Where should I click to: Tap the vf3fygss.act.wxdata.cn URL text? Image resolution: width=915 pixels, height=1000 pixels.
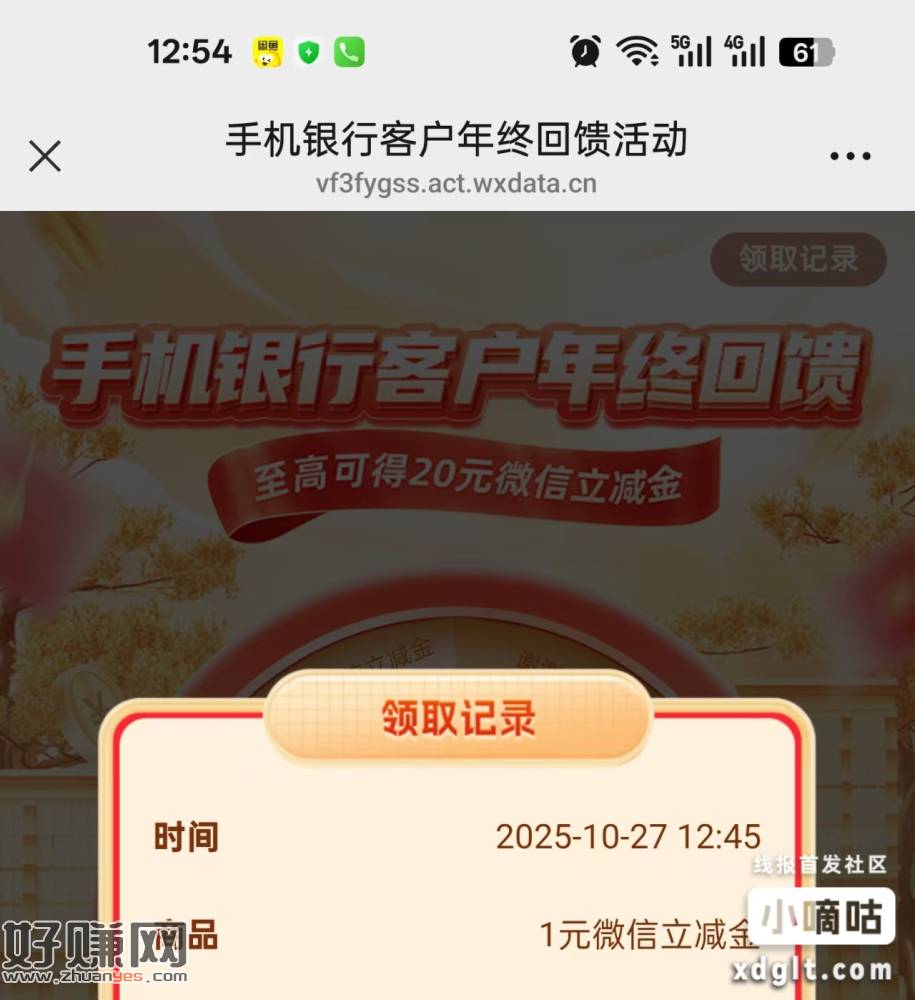pyautogui.click(x=457, y=183)
